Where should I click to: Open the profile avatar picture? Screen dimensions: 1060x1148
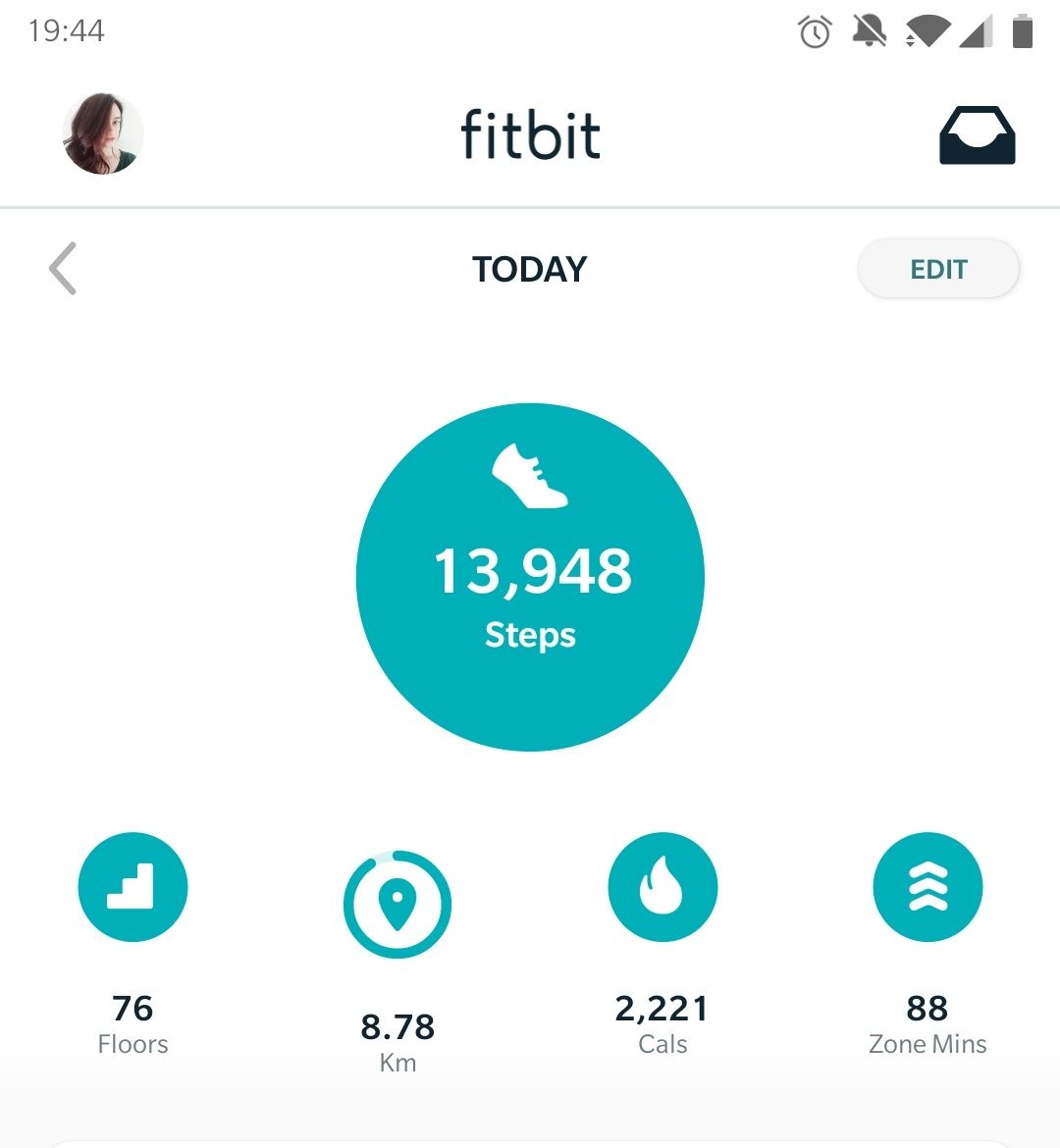point(103,134)
